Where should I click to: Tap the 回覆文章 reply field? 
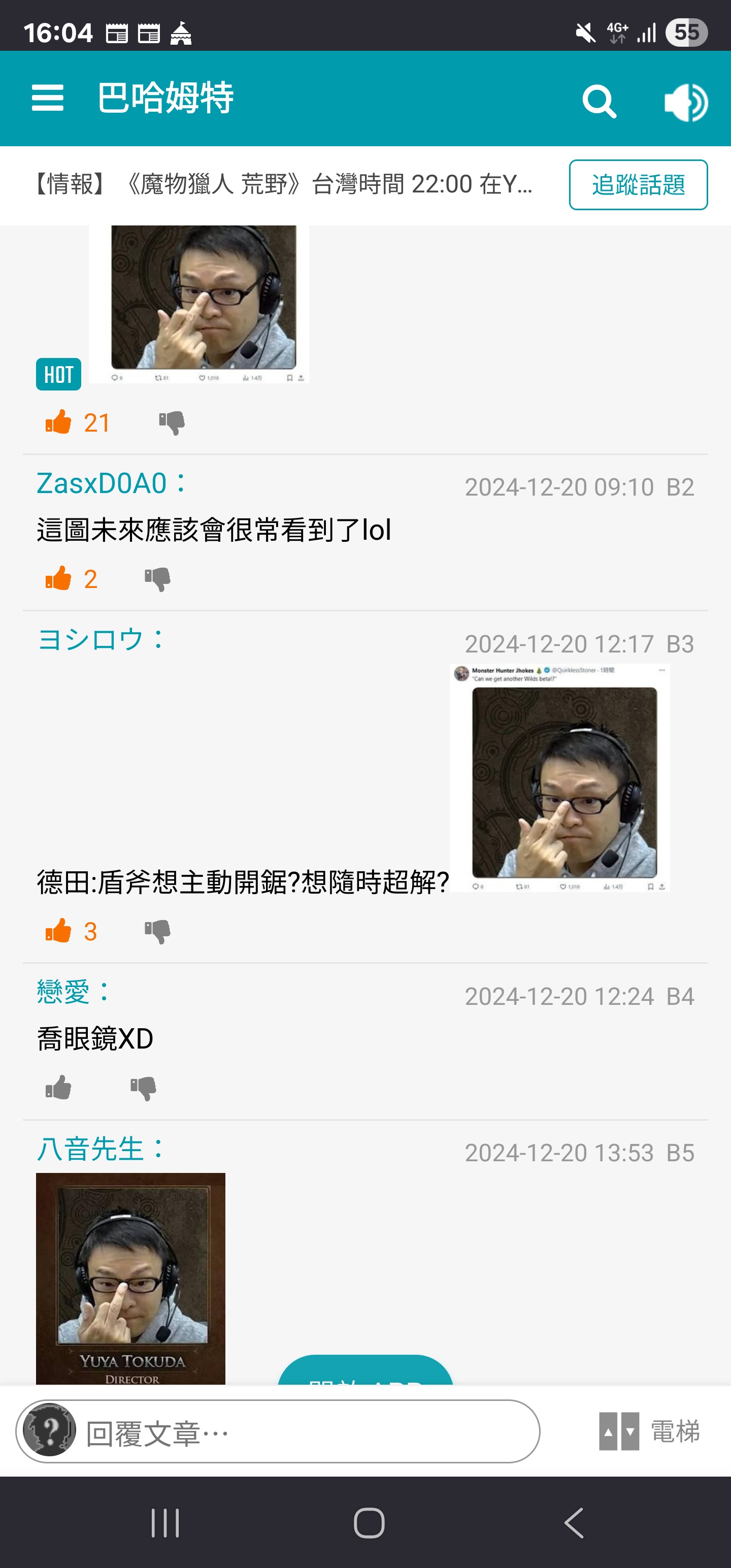(278, 1431)
